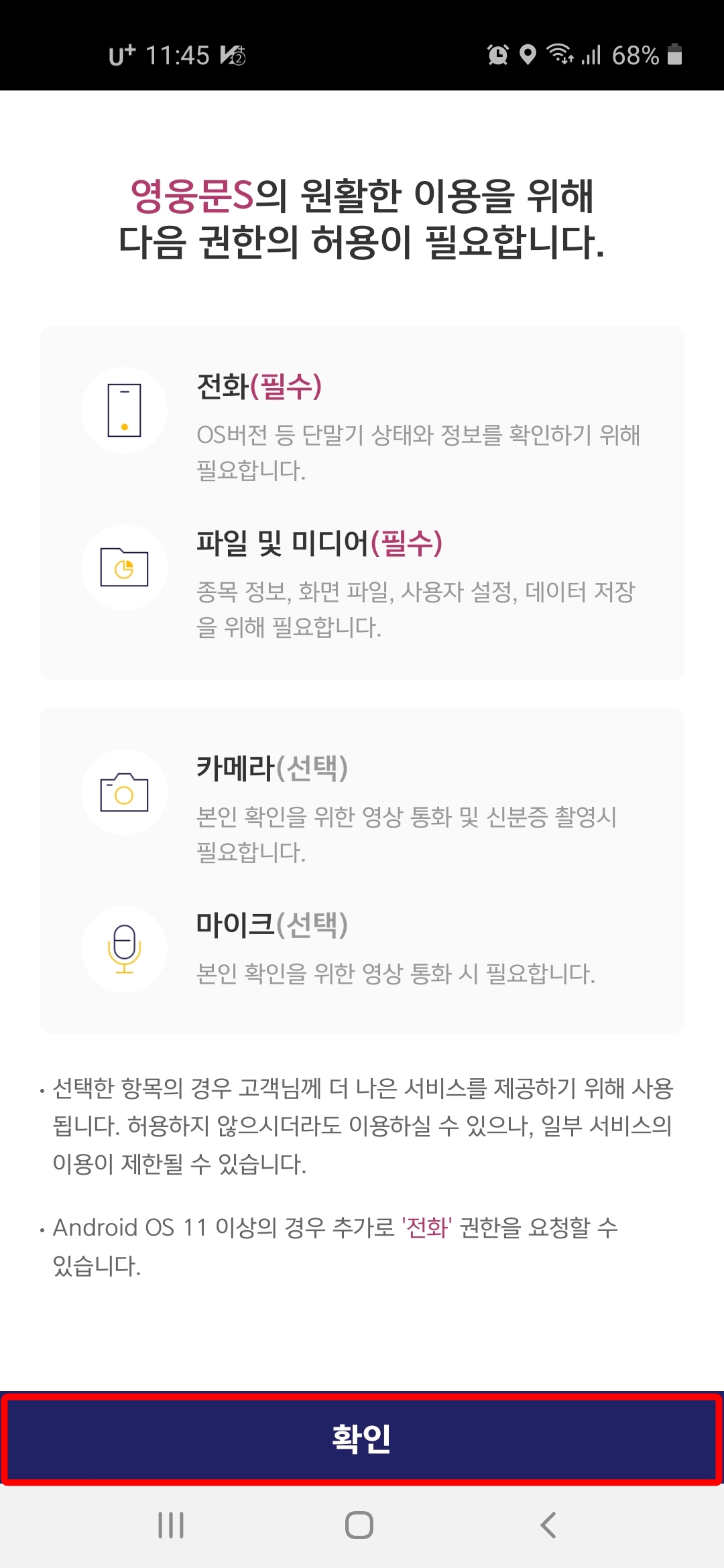Click the battery indicator icon
The width and height of the screenshot is (724, 1568).
coord(674,56)
